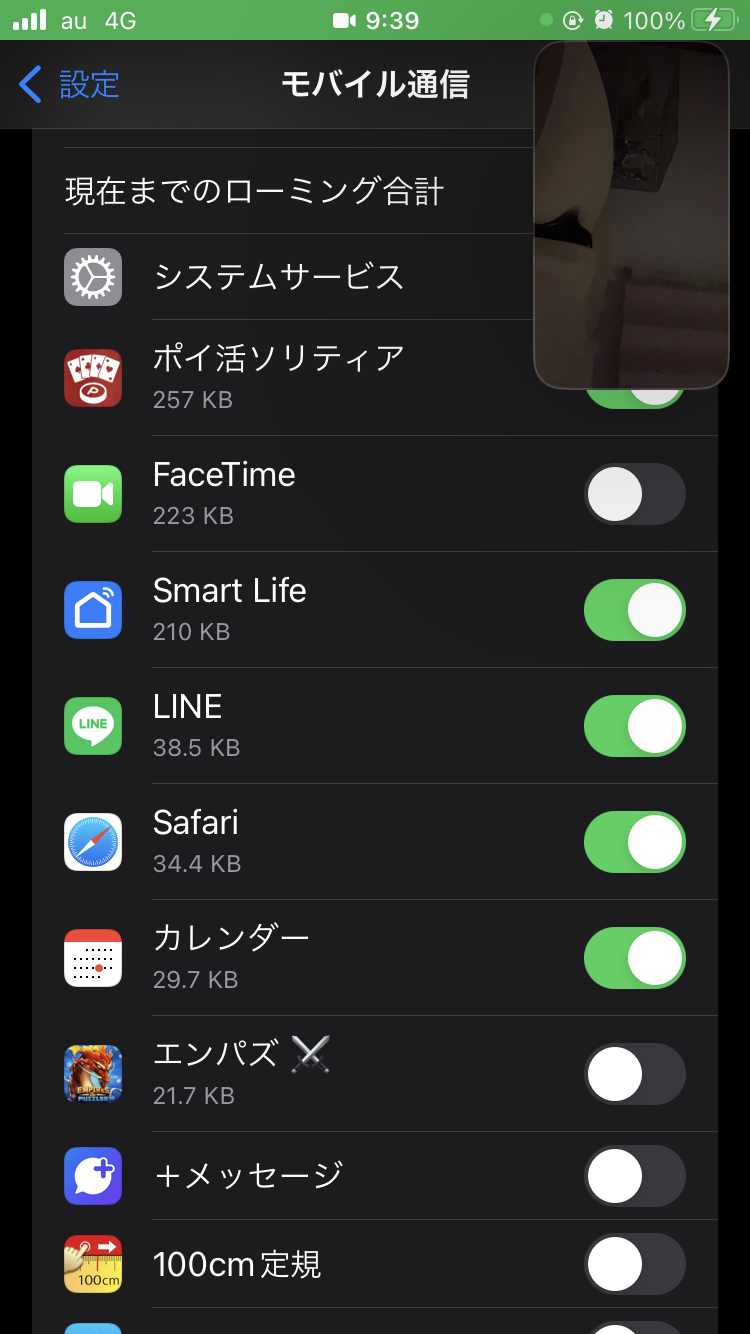
Task: Go back to 設定
Action: (x=70, y=85)
